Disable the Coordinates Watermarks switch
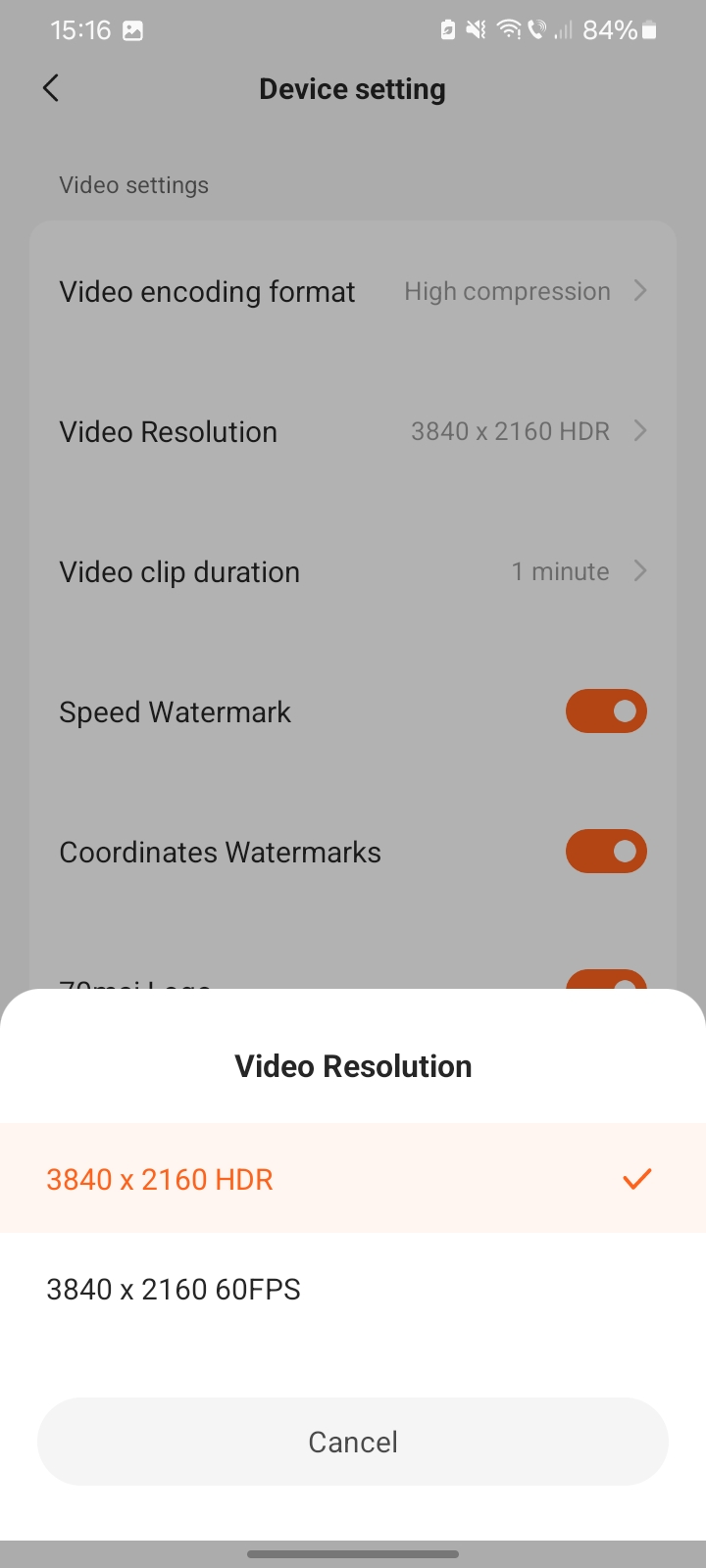This screenshot has height=1568, width=706. pos(606,852)
